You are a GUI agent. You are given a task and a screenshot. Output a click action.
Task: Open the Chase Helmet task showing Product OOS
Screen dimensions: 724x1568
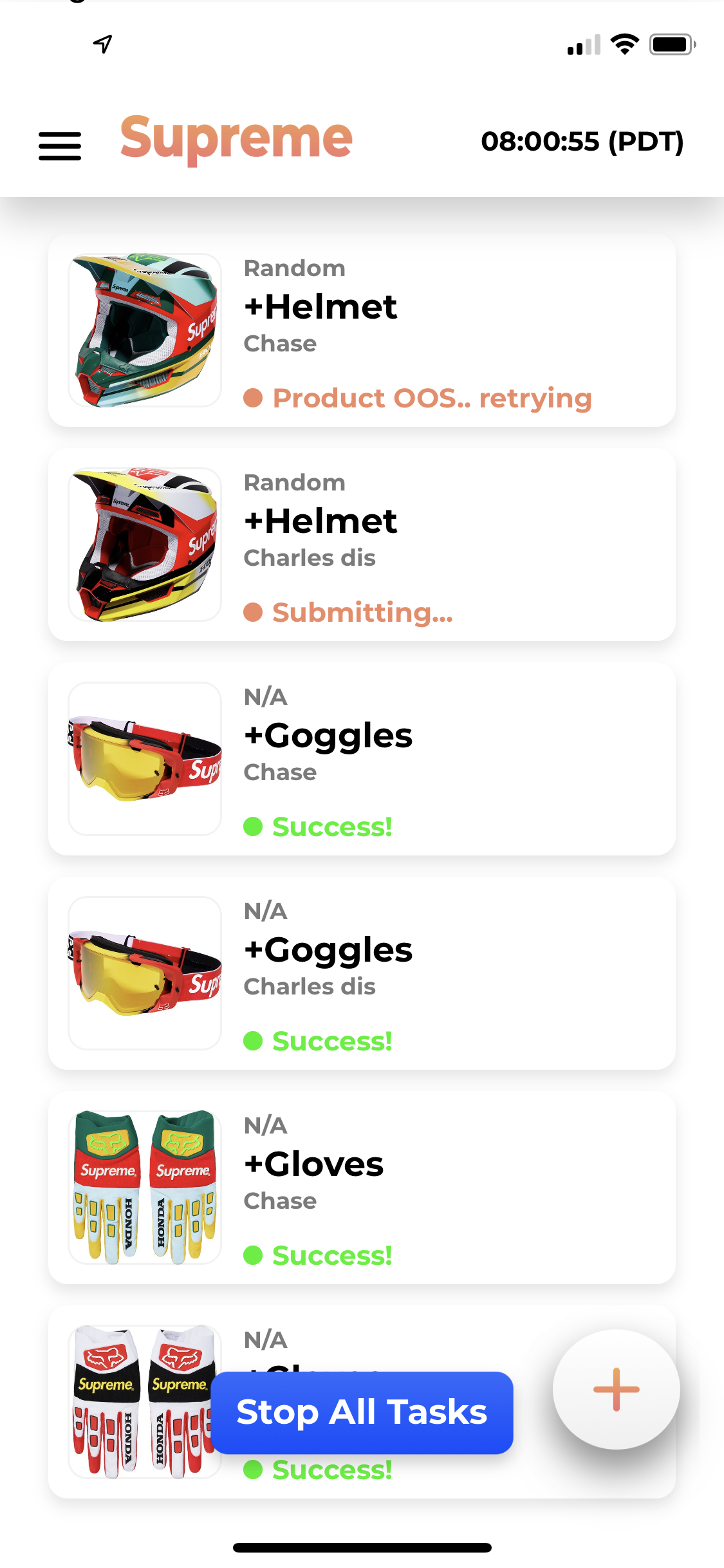coord(362,330)
